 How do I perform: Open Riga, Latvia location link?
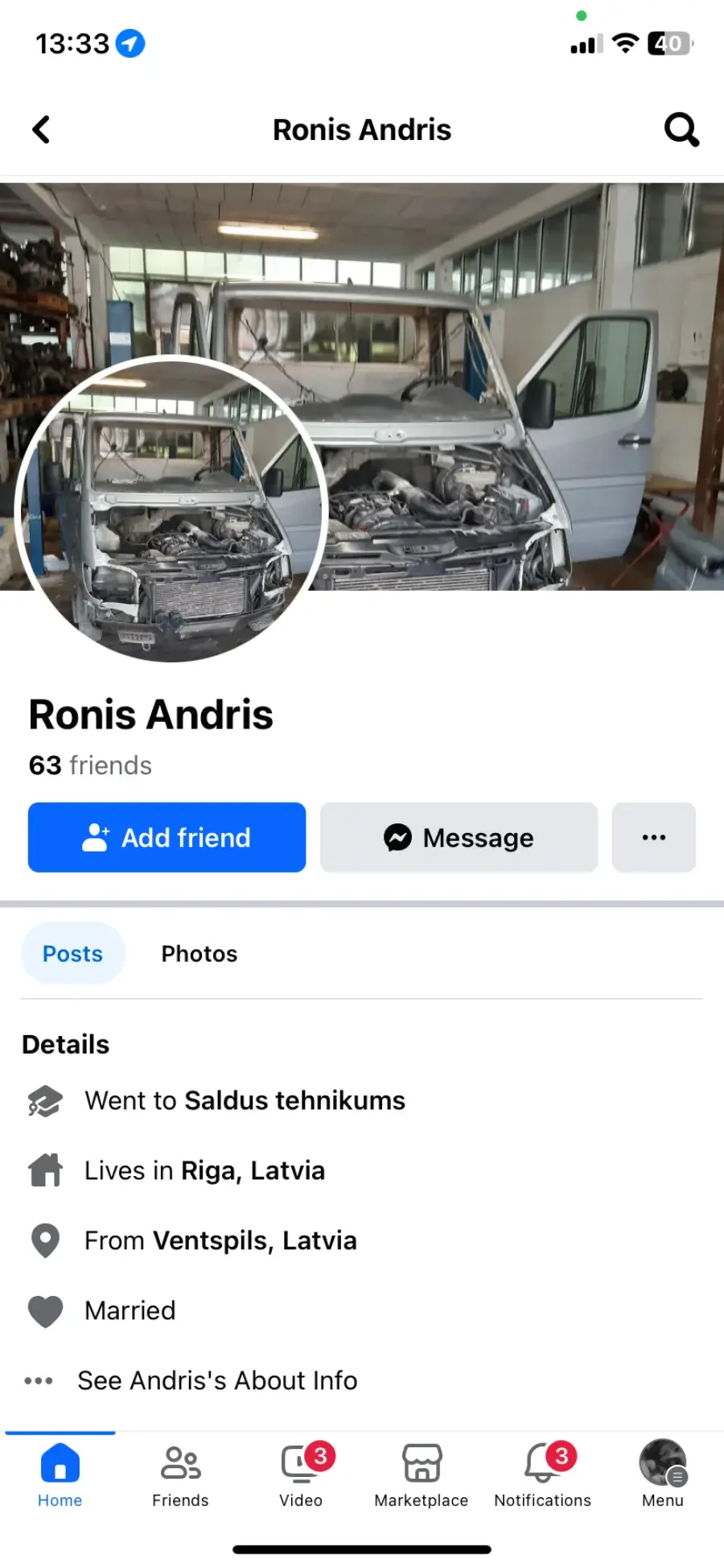pos(253,1170)
